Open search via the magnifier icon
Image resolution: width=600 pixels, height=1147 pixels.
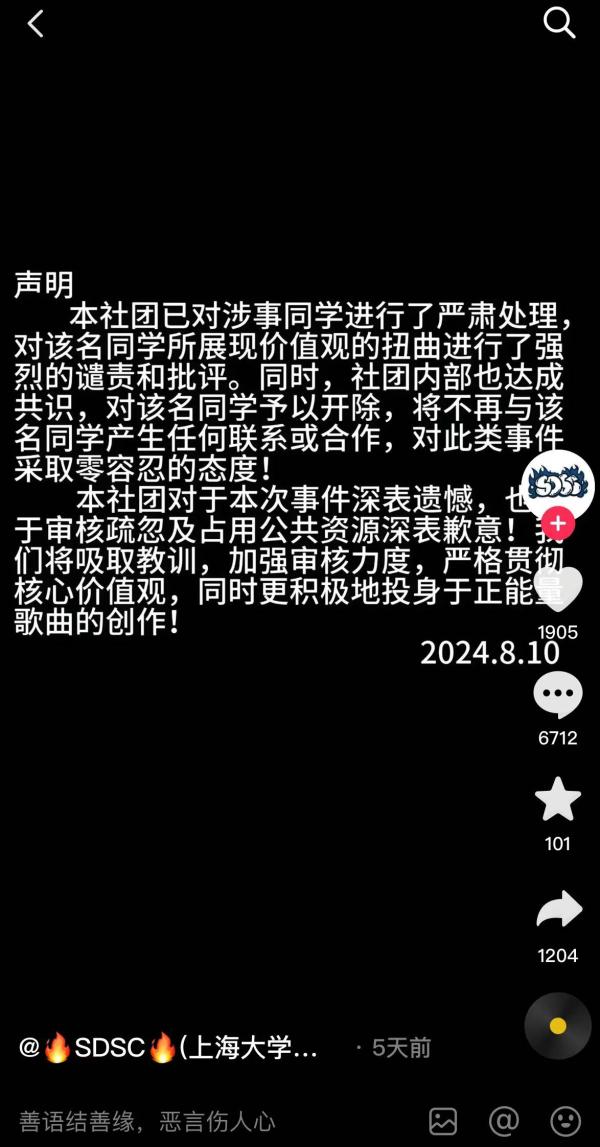click(x=559, y=23)
